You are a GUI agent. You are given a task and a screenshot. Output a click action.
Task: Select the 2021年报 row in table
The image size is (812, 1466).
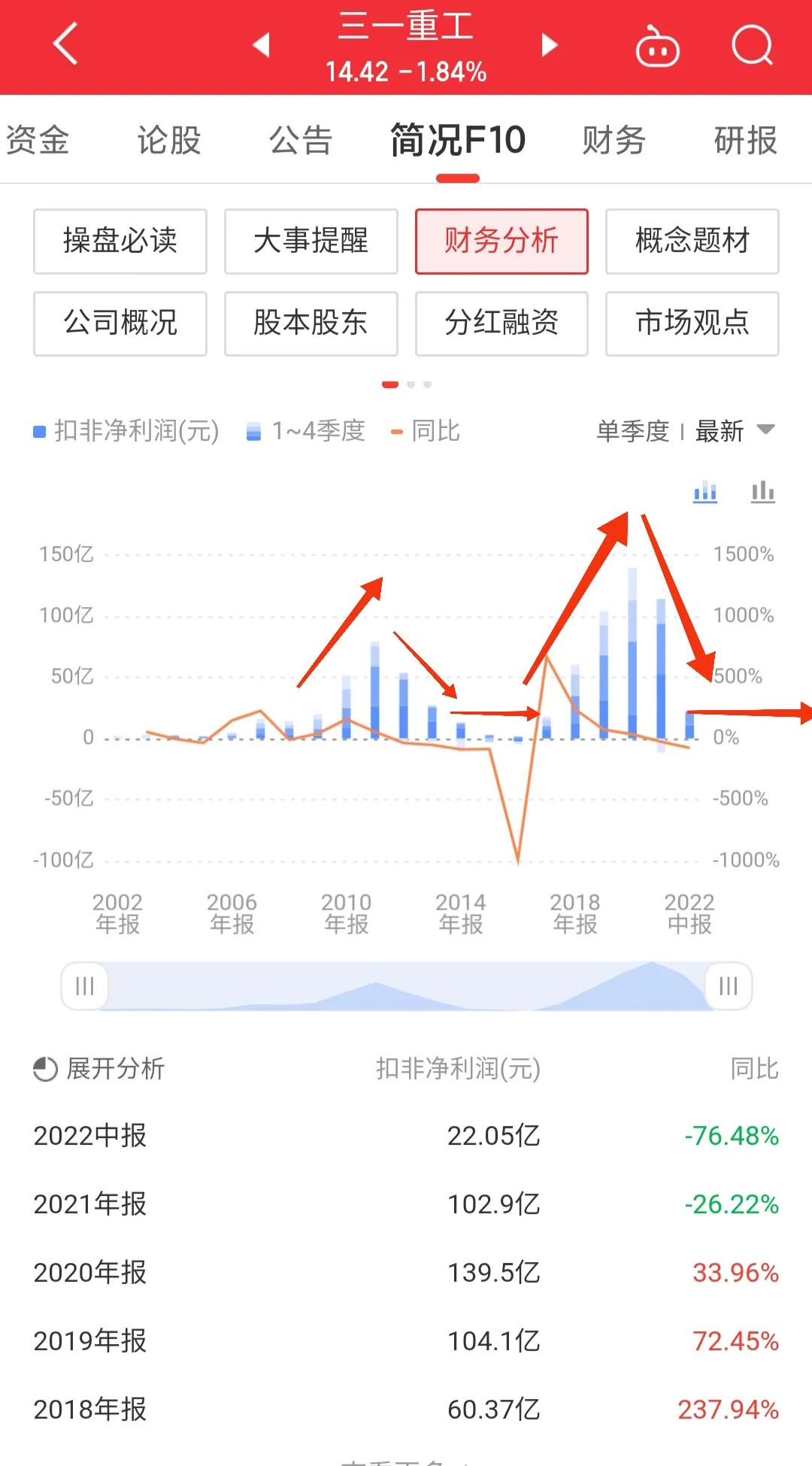(406, 1205)
